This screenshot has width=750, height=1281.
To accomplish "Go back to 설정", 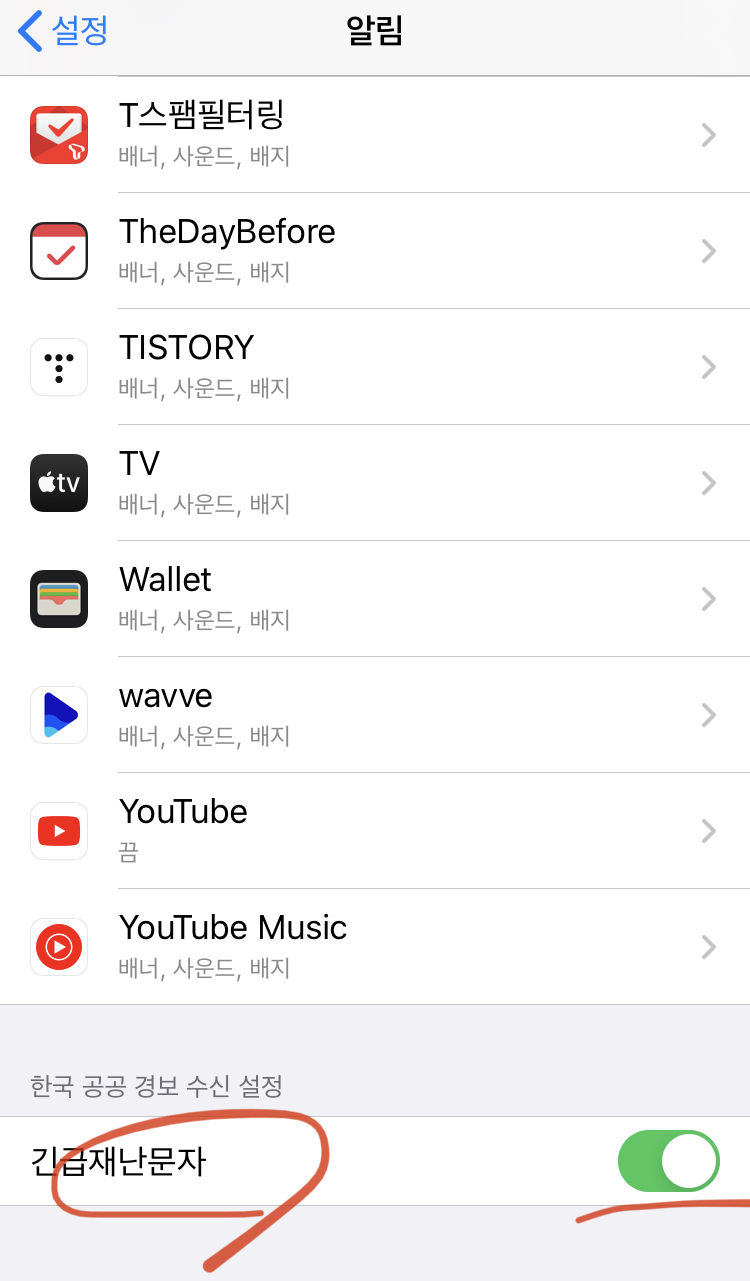I will (x=63, y=31).
